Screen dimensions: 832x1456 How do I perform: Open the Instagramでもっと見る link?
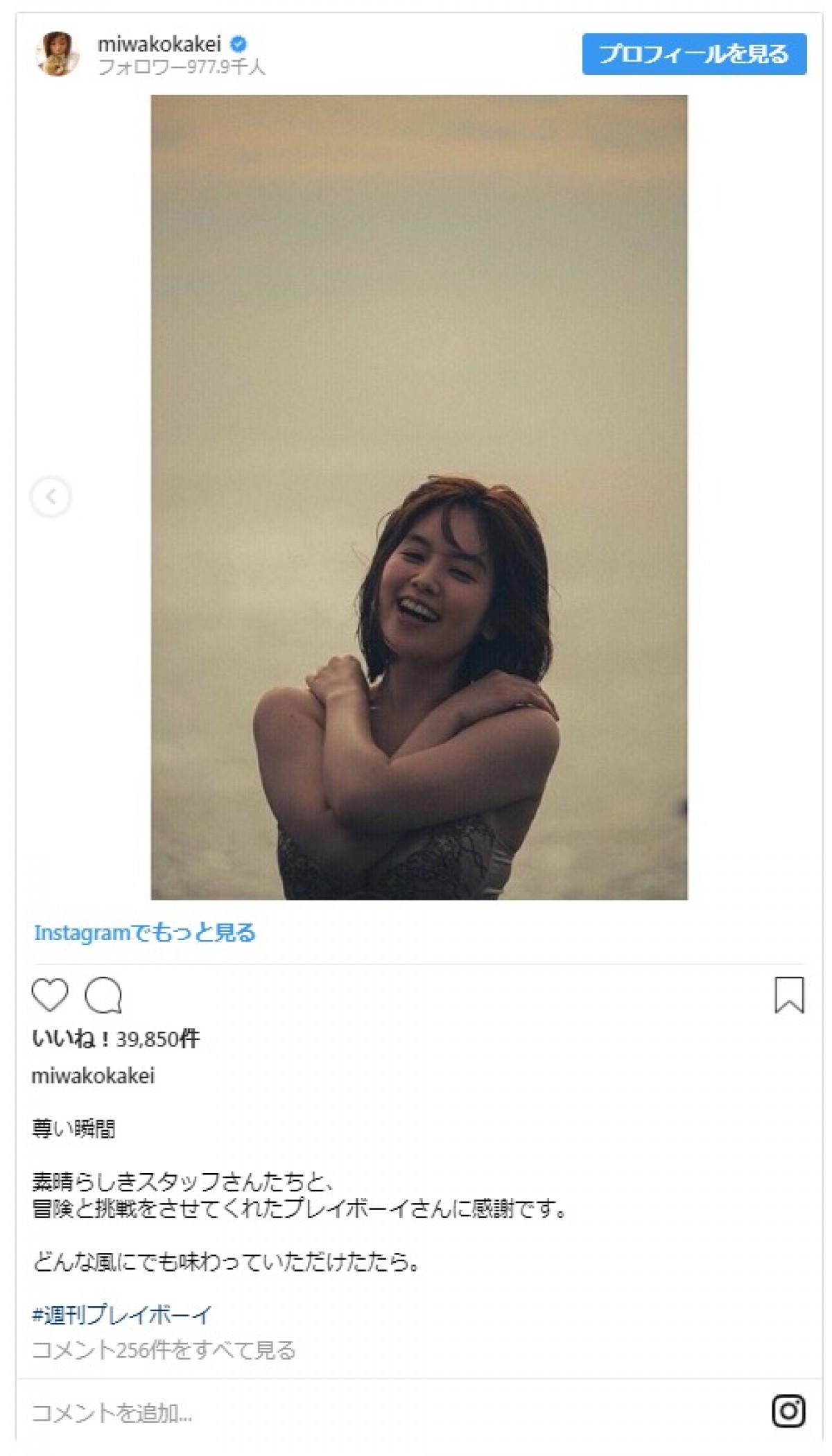[x=145, y=933]
